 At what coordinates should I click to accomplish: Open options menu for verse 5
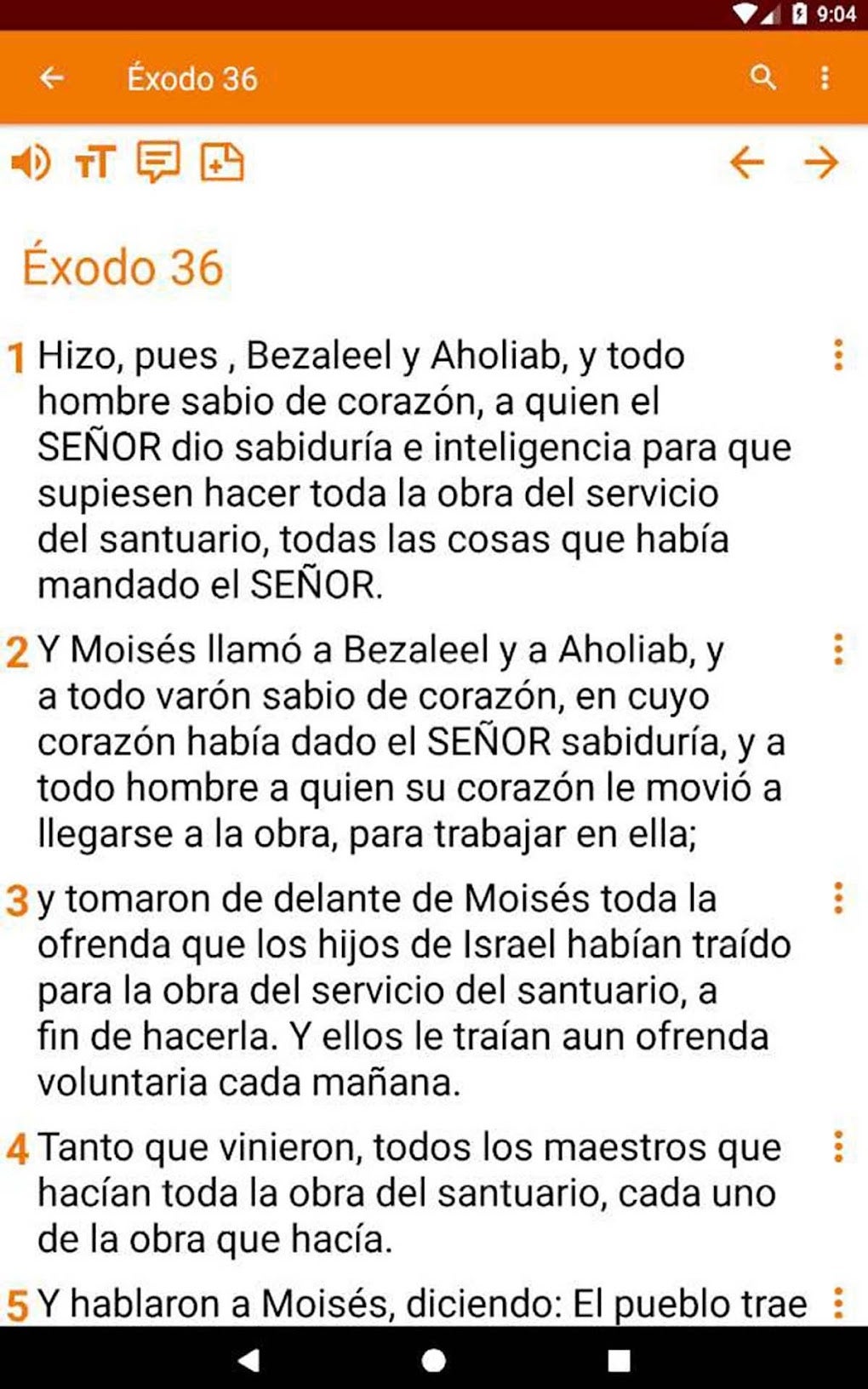[838, 1303]
